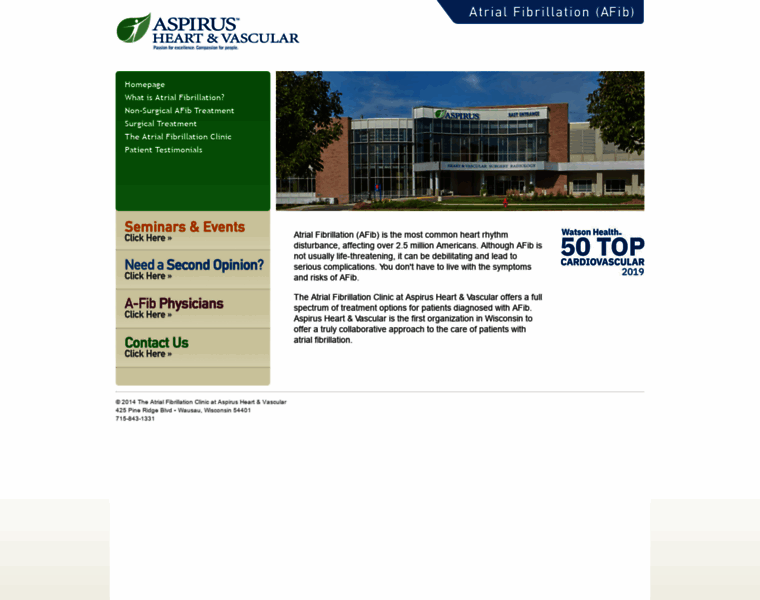Open the Surgical Treatment page

pyautogui.click(x=161, y=124)
